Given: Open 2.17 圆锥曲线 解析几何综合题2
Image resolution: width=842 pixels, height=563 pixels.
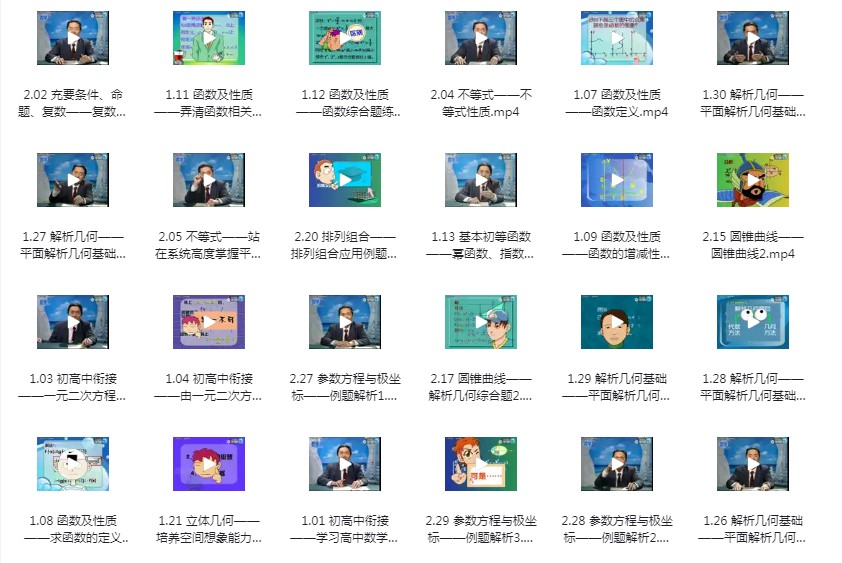Looking at the screenshot, I should (481, 322).
